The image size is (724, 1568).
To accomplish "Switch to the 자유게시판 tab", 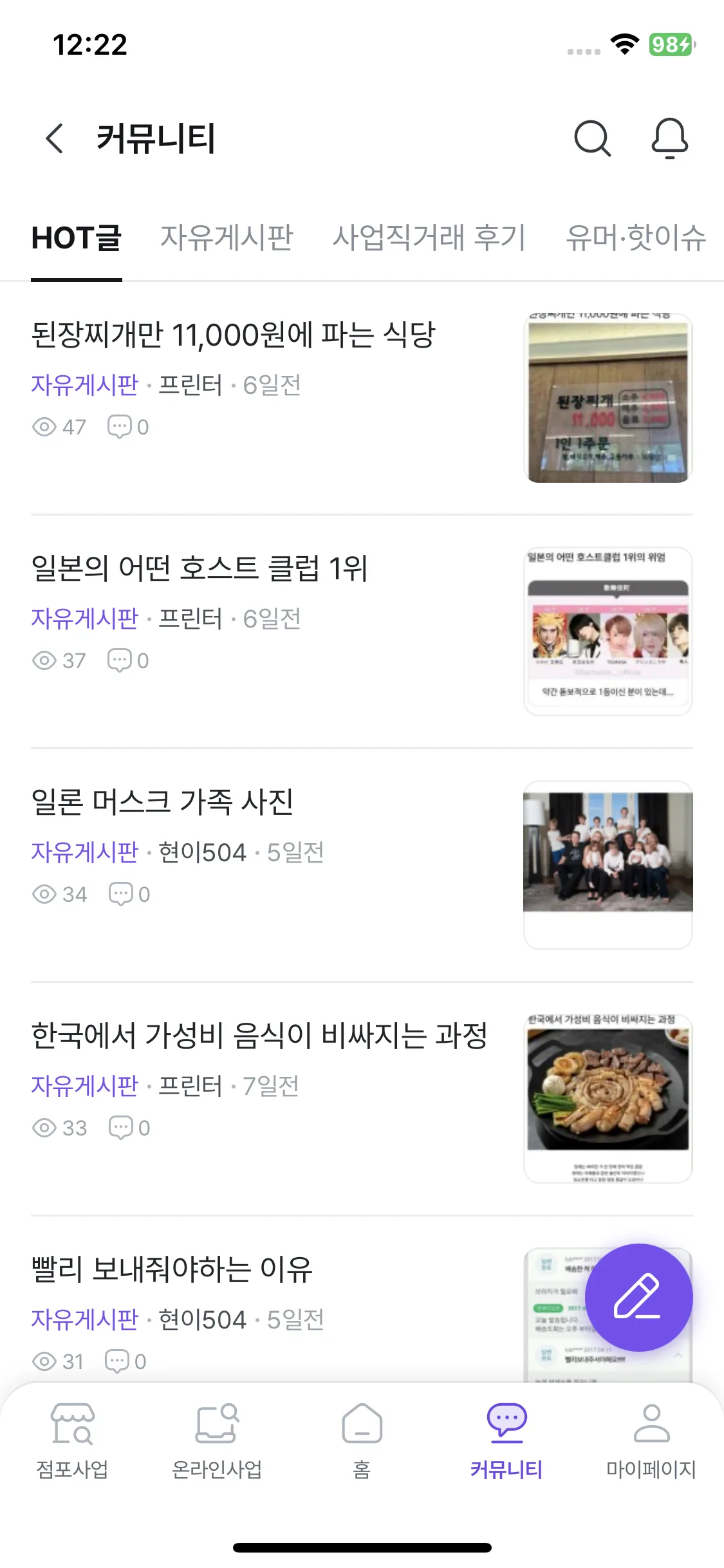I will pyautogui.click(x=227, y=238).
